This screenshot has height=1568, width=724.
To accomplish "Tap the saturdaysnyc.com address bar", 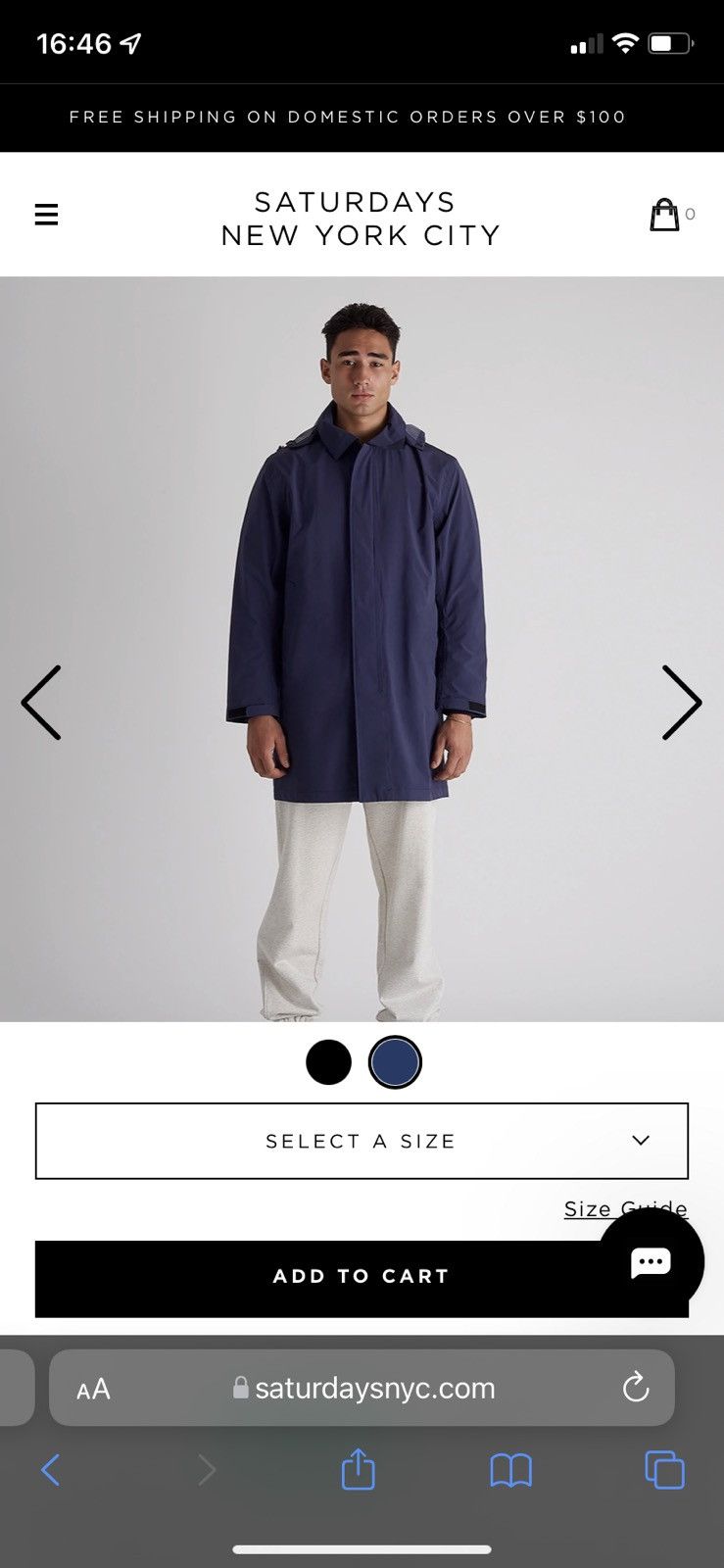I will 363,1388.
